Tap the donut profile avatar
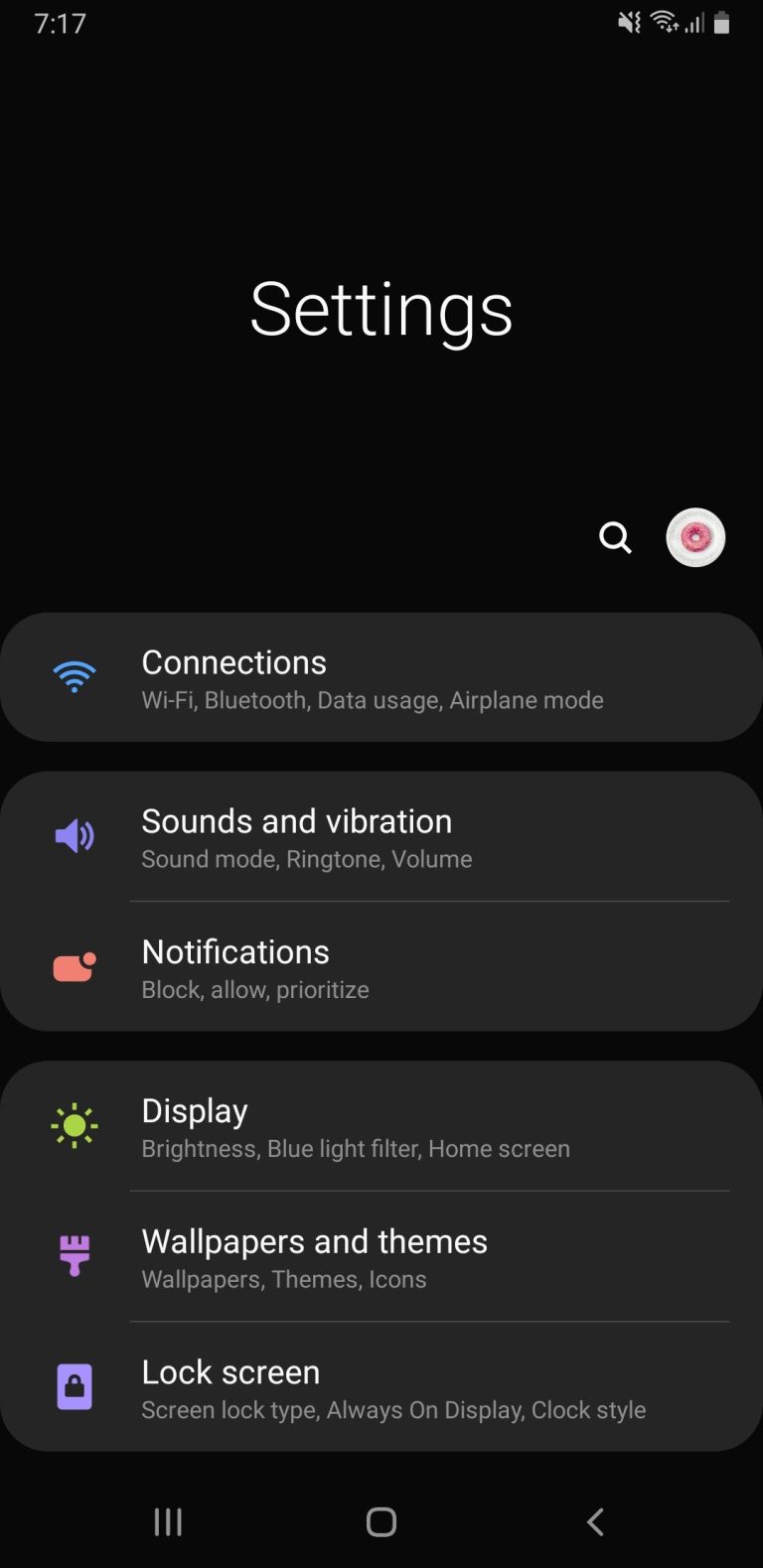This screenshot has width=763, height=1568. click(694, 537)
